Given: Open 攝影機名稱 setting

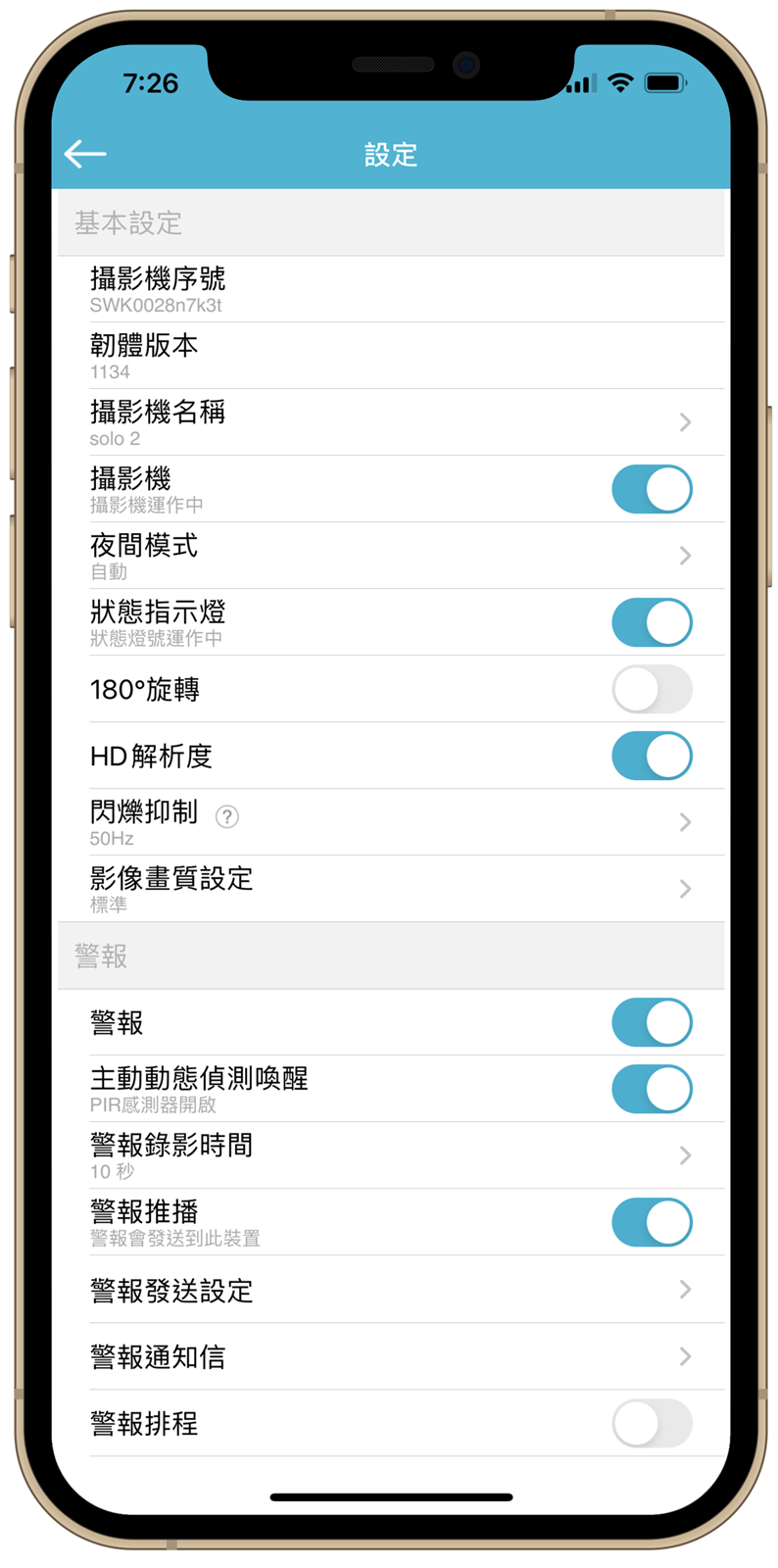Looking at the screenshot, I should tap(392, 422).
